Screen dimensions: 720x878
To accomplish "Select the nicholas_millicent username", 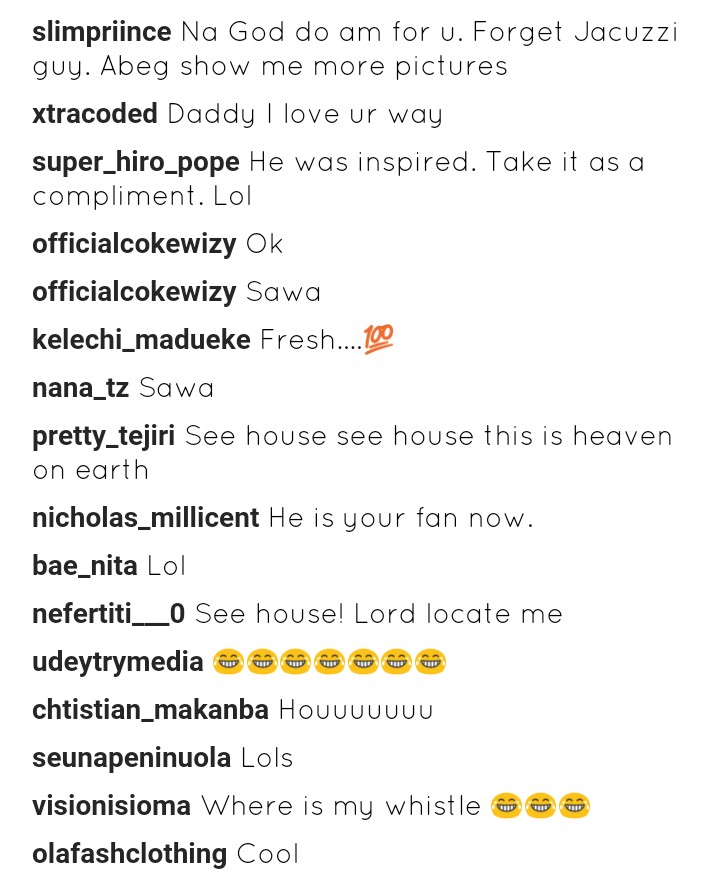I will coord(146,518).
